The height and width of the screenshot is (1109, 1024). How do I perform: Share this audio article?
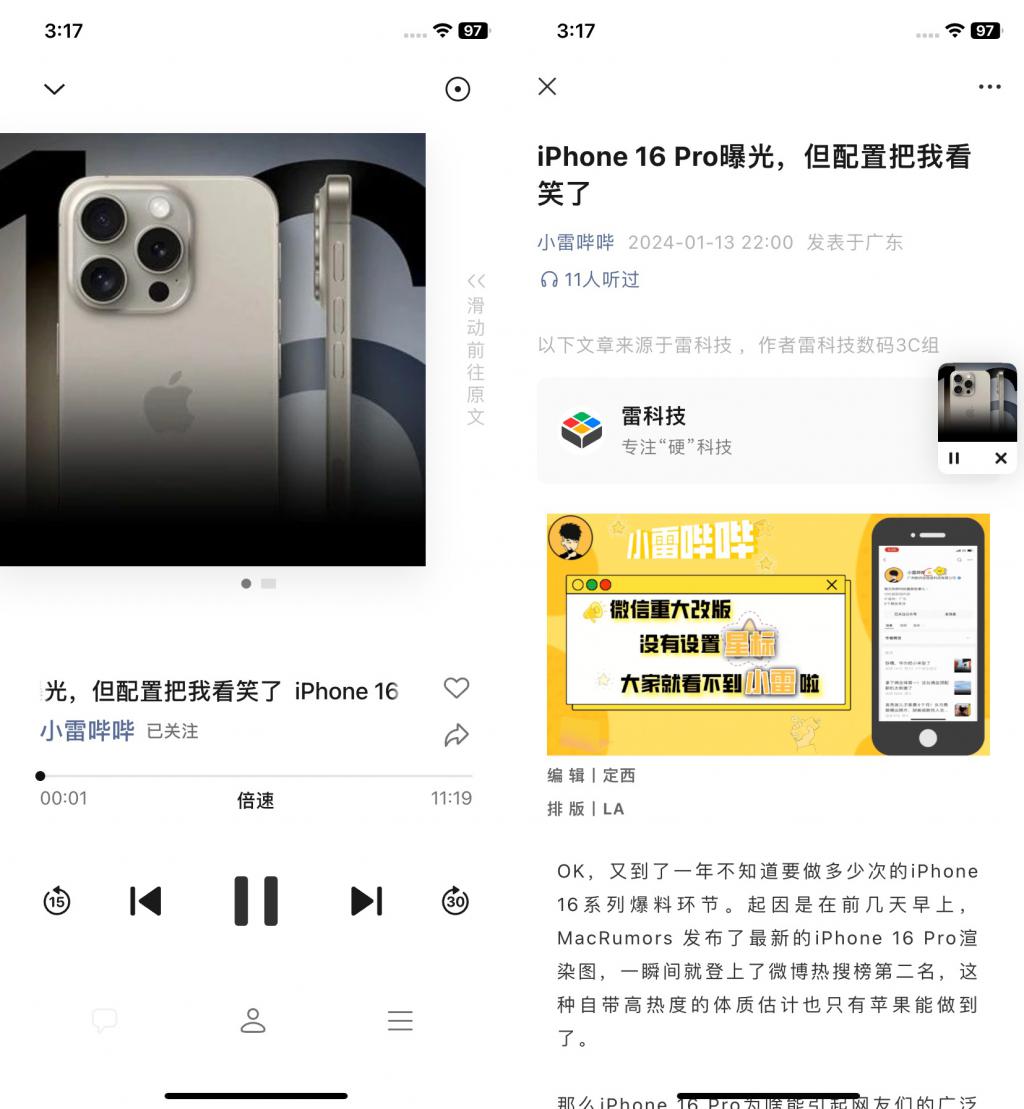click(x=456, y=736)
